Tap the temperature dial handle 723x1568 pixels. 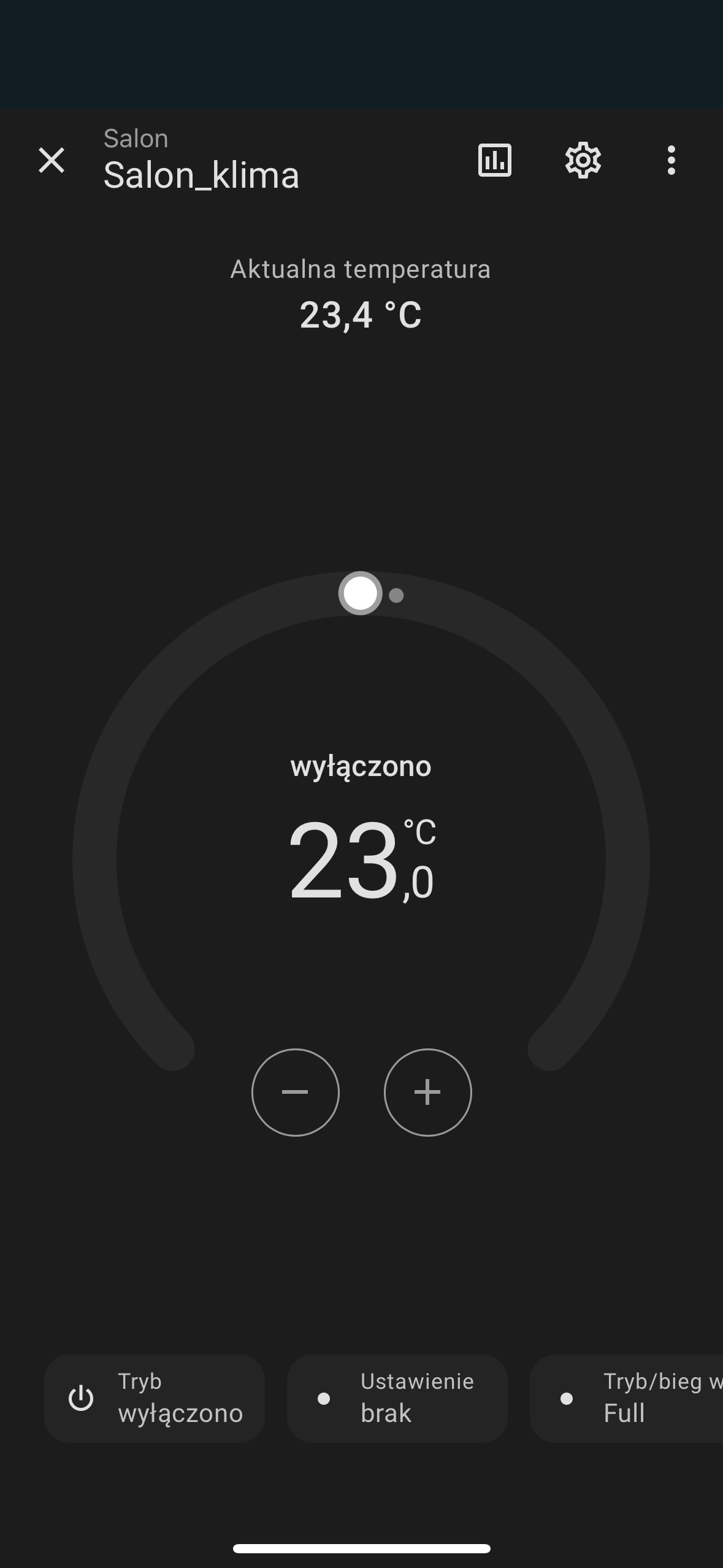[x=360, y=593]
